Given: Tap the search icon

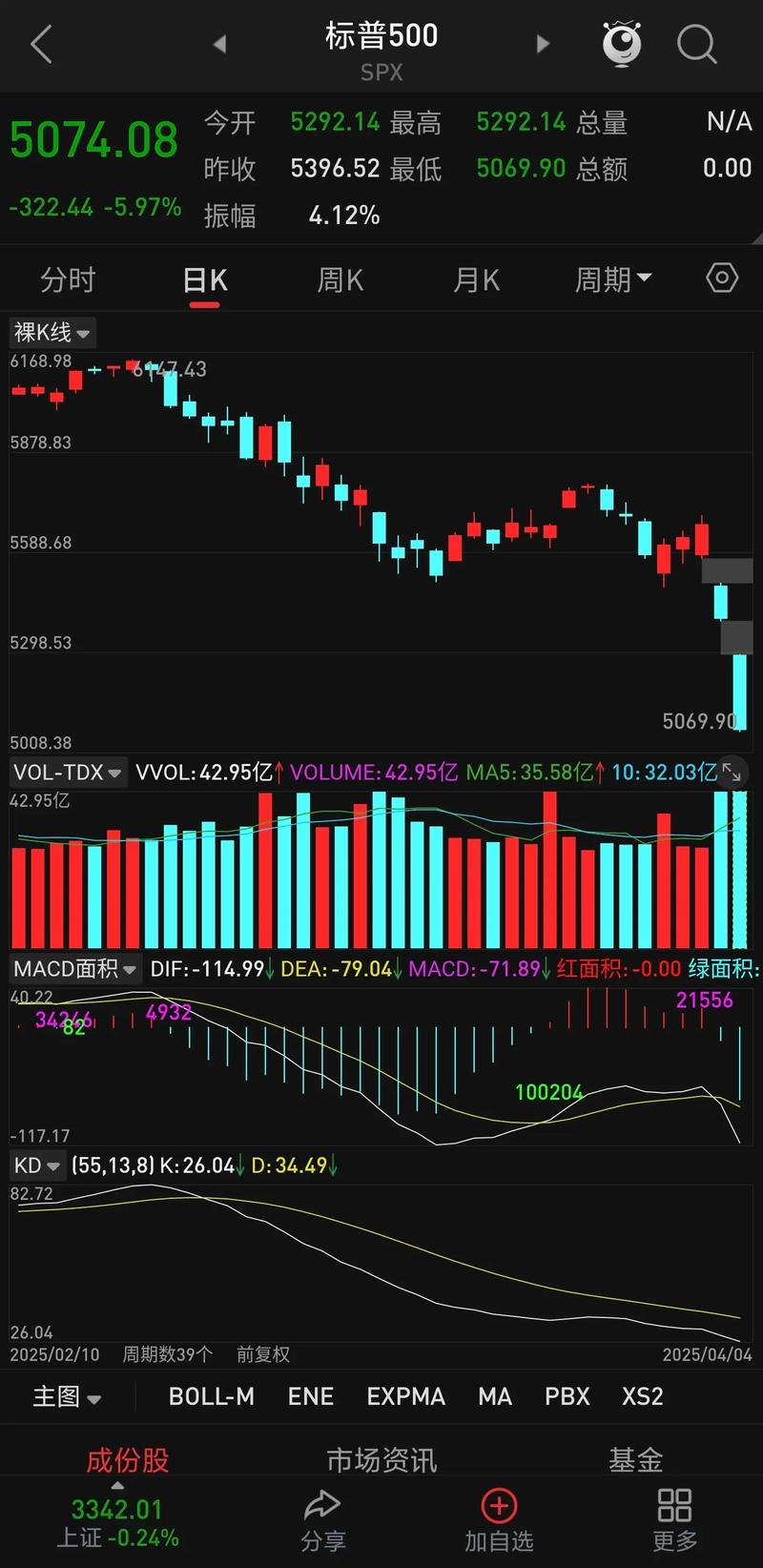Looking at the screenshot, I should click(697, 44).
